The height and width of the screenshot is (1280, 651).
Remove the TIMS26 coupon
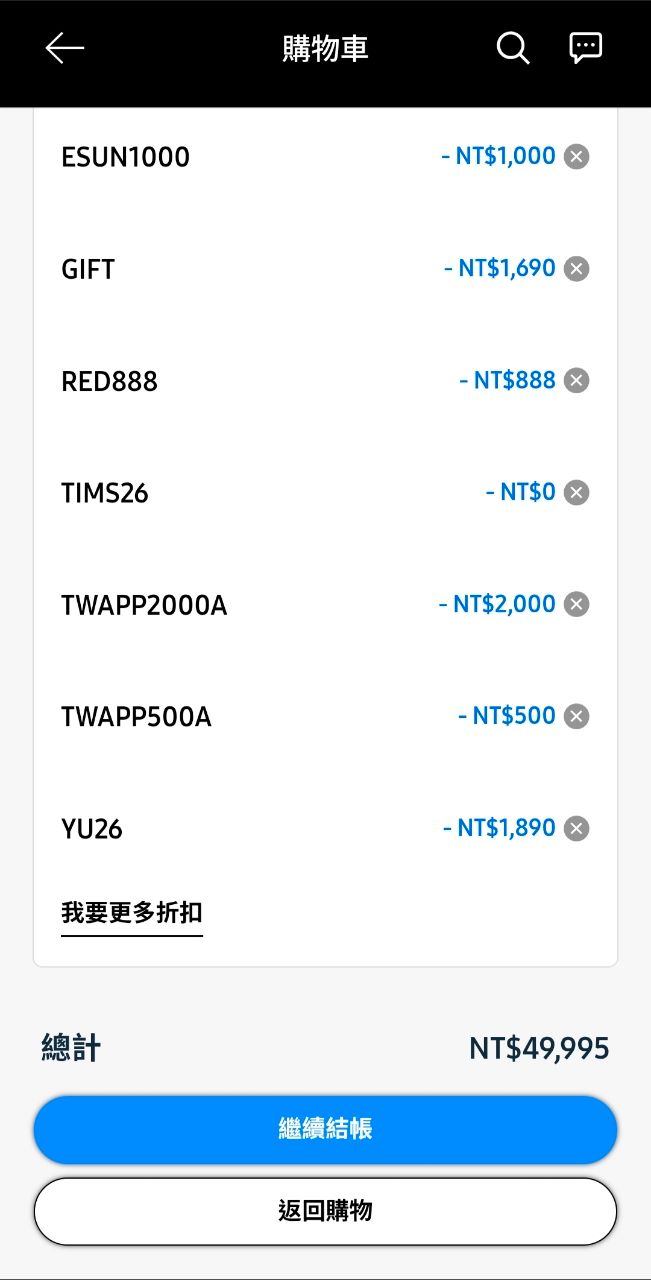[576, 493]
